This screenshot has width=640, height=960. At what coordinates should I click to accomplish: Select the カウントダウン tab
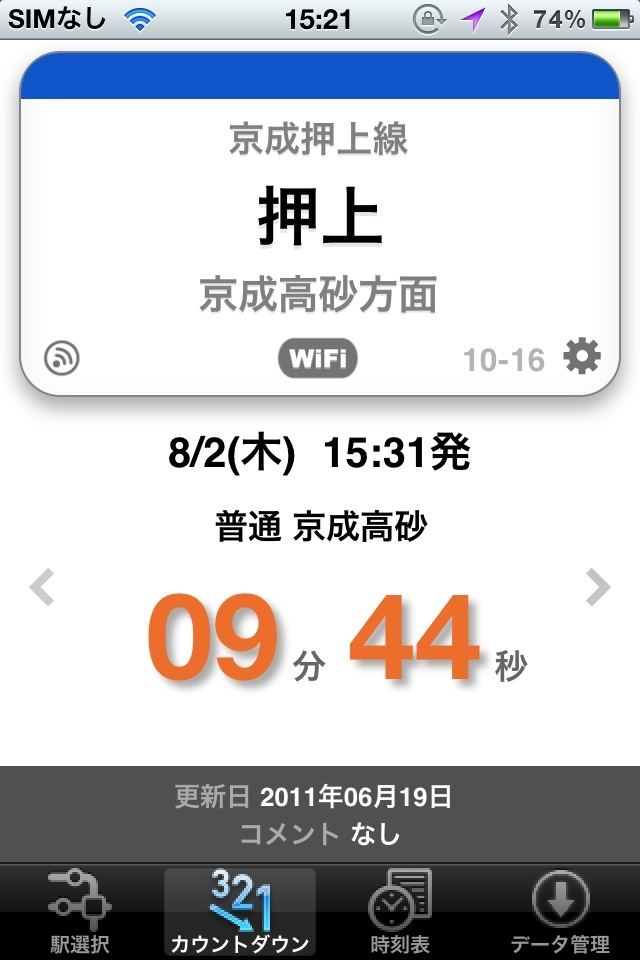click(x=240, y=912)
